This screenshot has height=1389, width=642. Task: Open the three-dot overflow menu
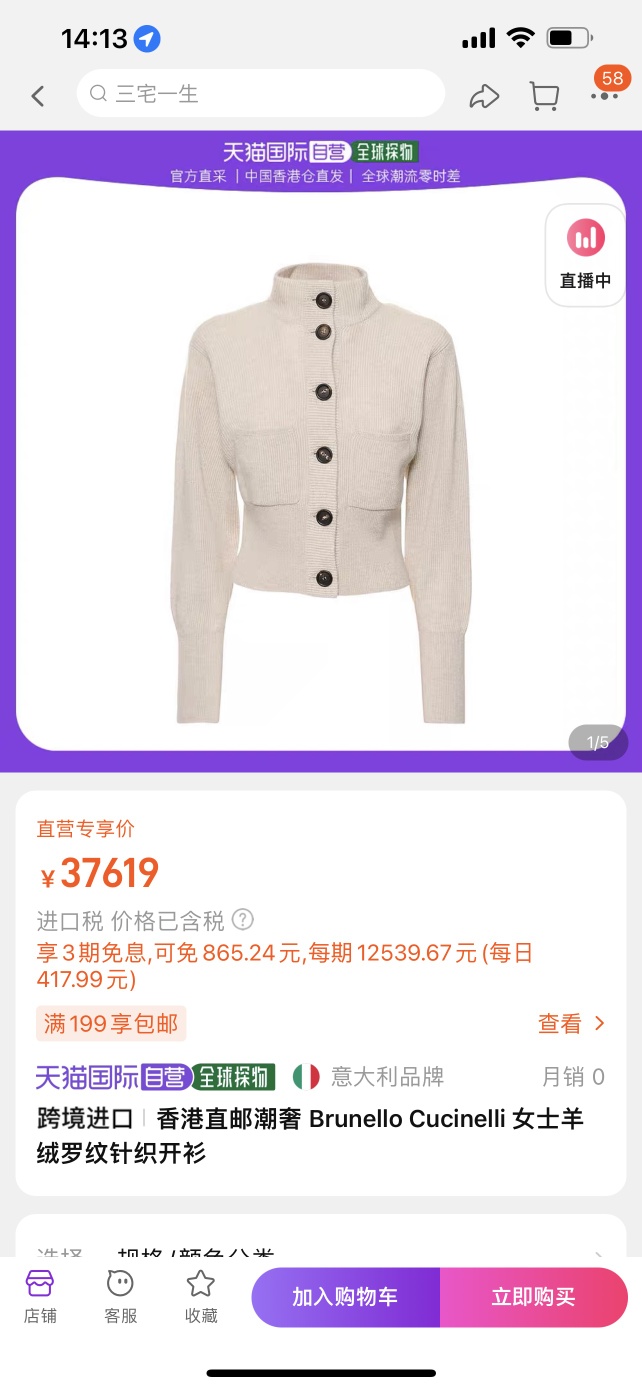click(x=604, y=96)
